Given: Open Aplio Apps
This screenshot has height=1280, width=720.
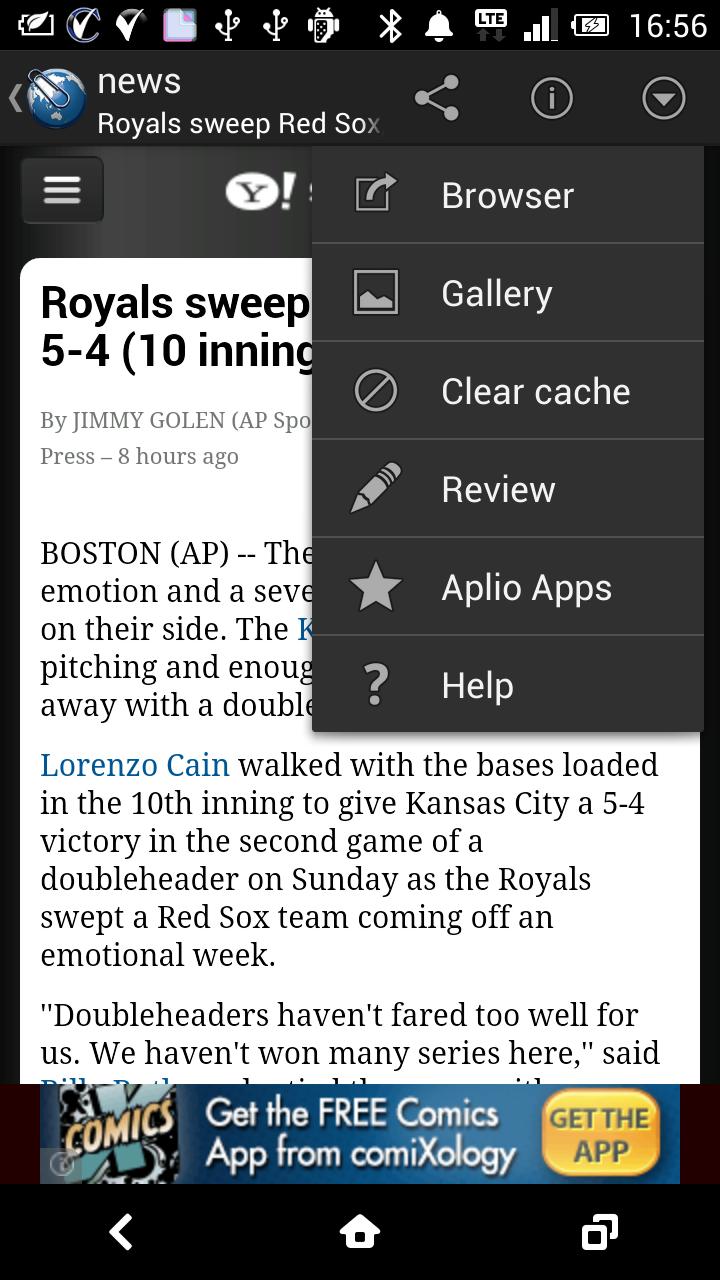Looking at the screenshot, I should [x=507, y=587].
